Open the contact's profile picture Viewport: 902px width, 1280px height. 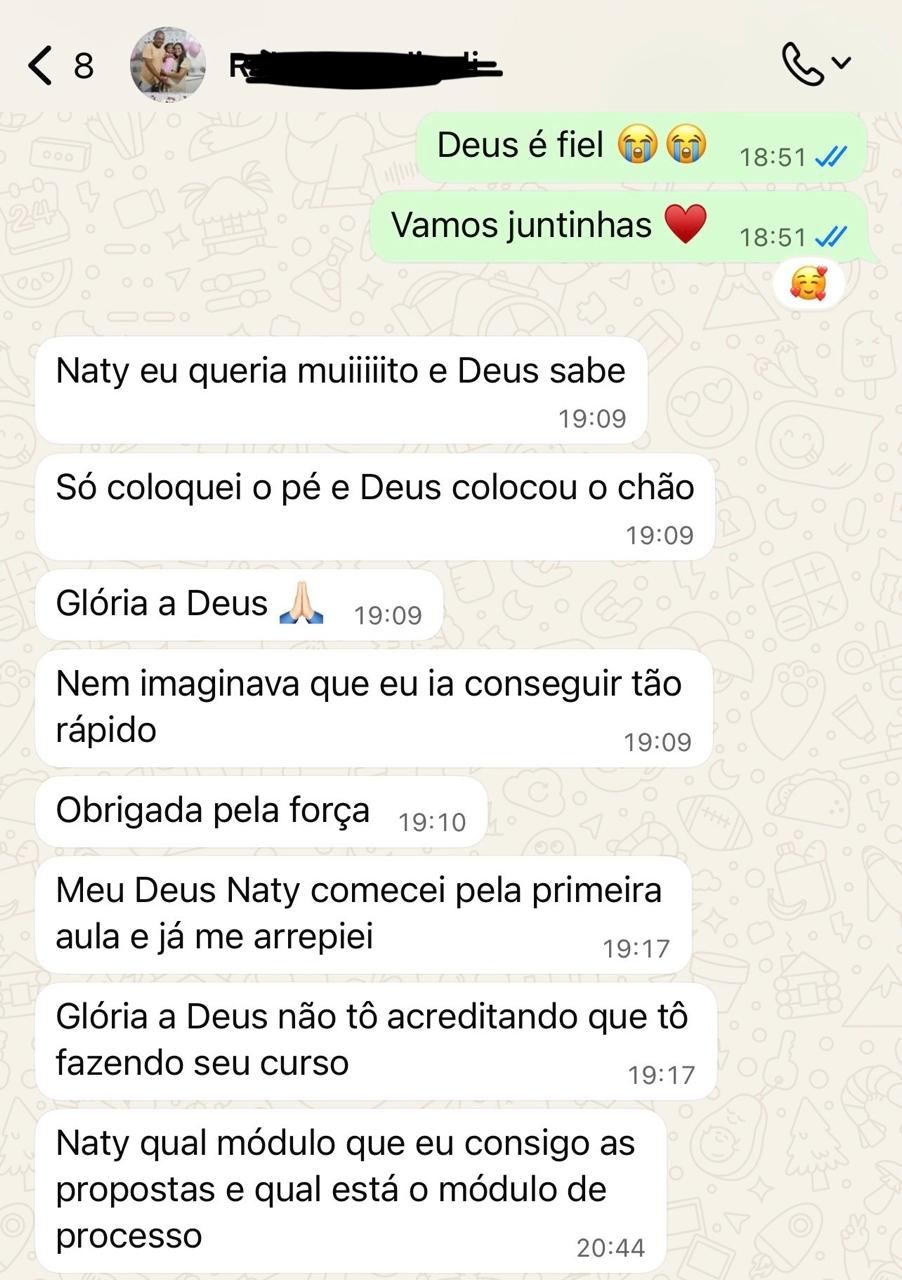click(167, 65)
